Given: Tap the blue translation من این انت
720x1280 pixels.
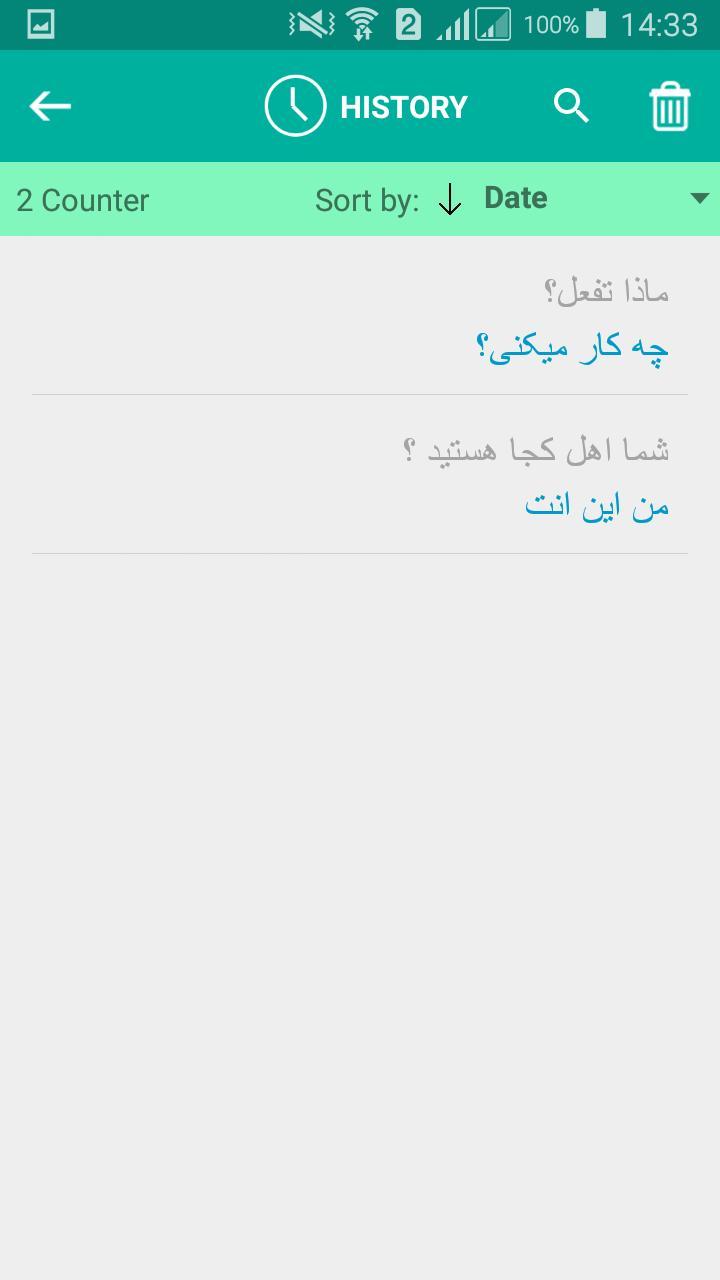Looking at the screenshot, I should (x=595, y=504).
